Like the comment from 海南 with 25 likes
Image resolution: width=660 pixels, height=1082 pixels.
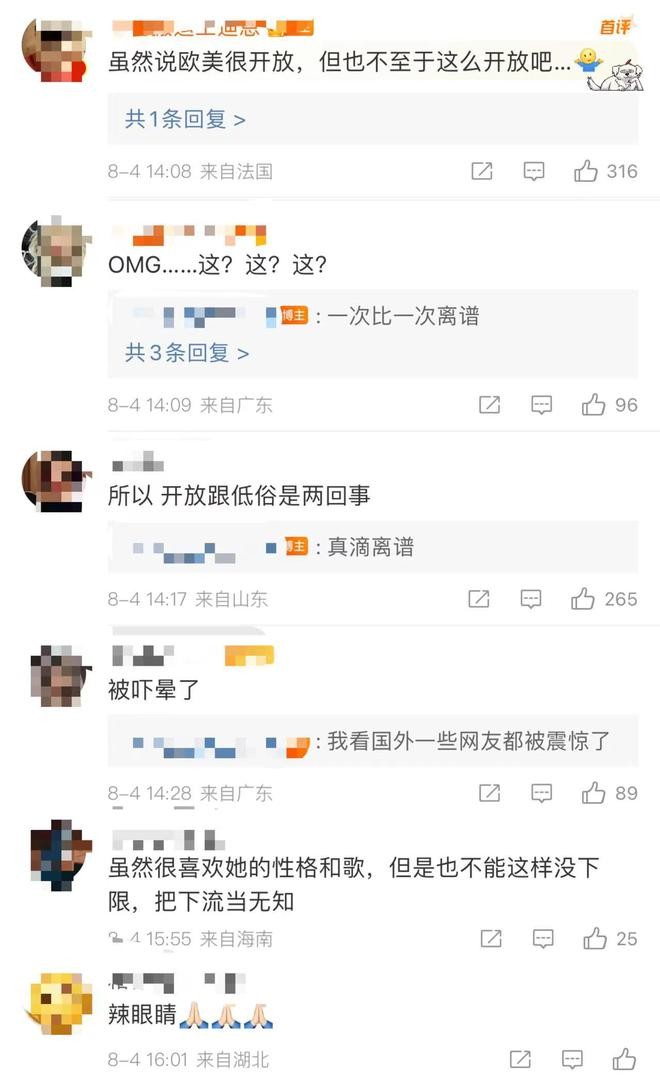click(595, 938)
